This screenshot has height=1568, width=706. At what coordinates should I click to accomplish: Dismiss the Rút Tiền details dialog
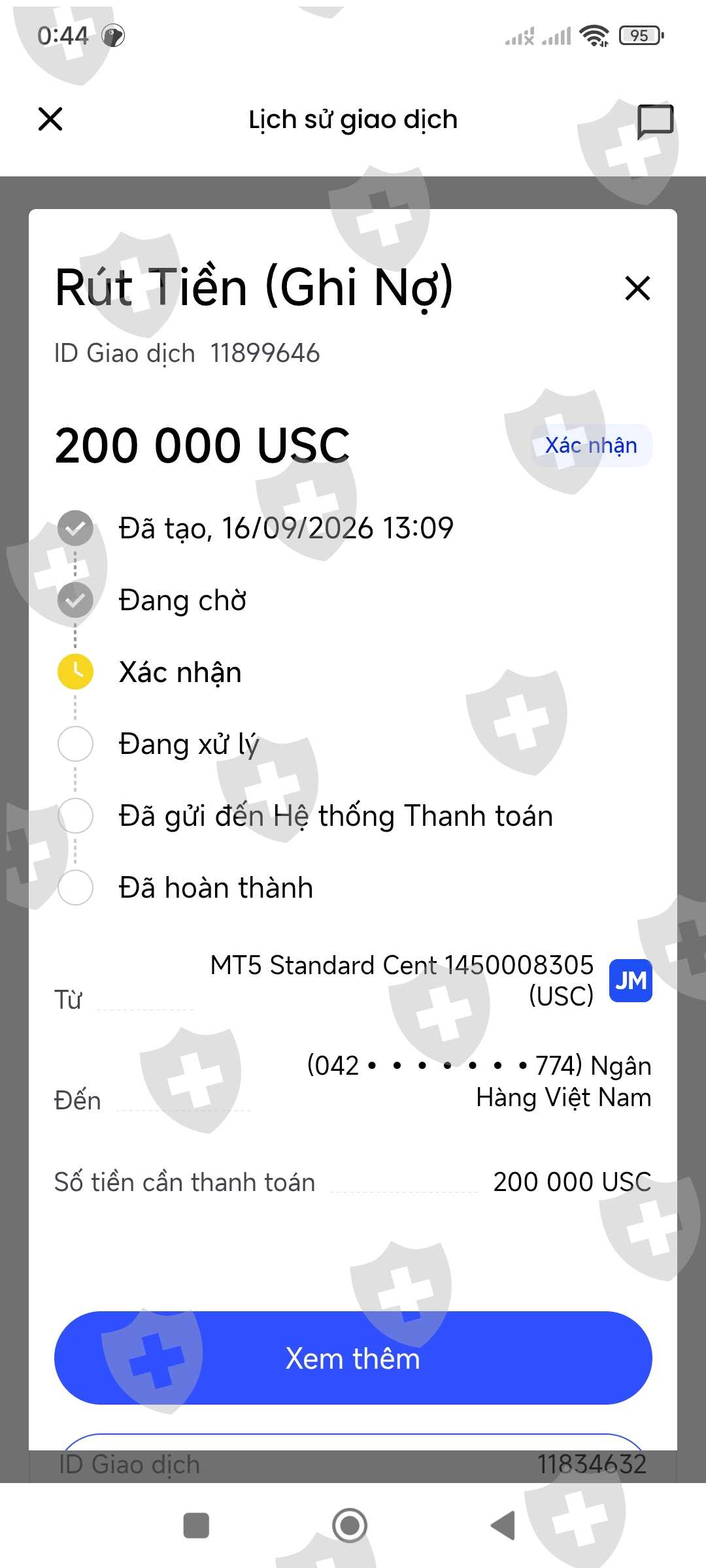pos(637,288)
